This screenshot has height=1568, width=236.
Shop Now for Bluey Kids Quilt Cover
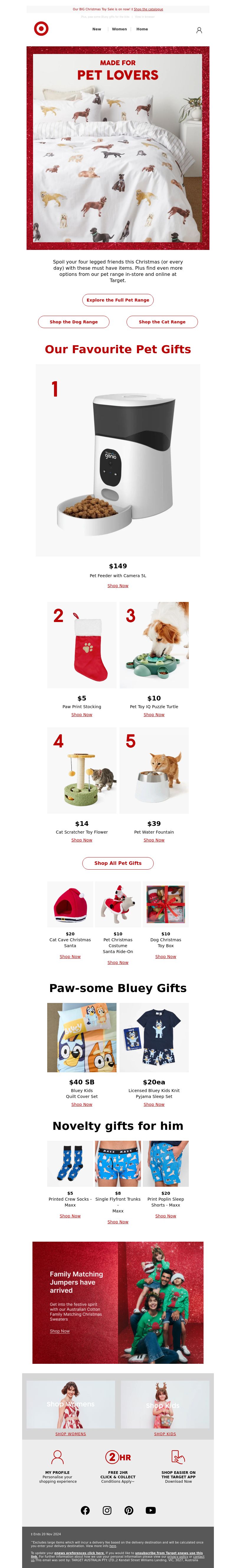[x=81, y=1104]
